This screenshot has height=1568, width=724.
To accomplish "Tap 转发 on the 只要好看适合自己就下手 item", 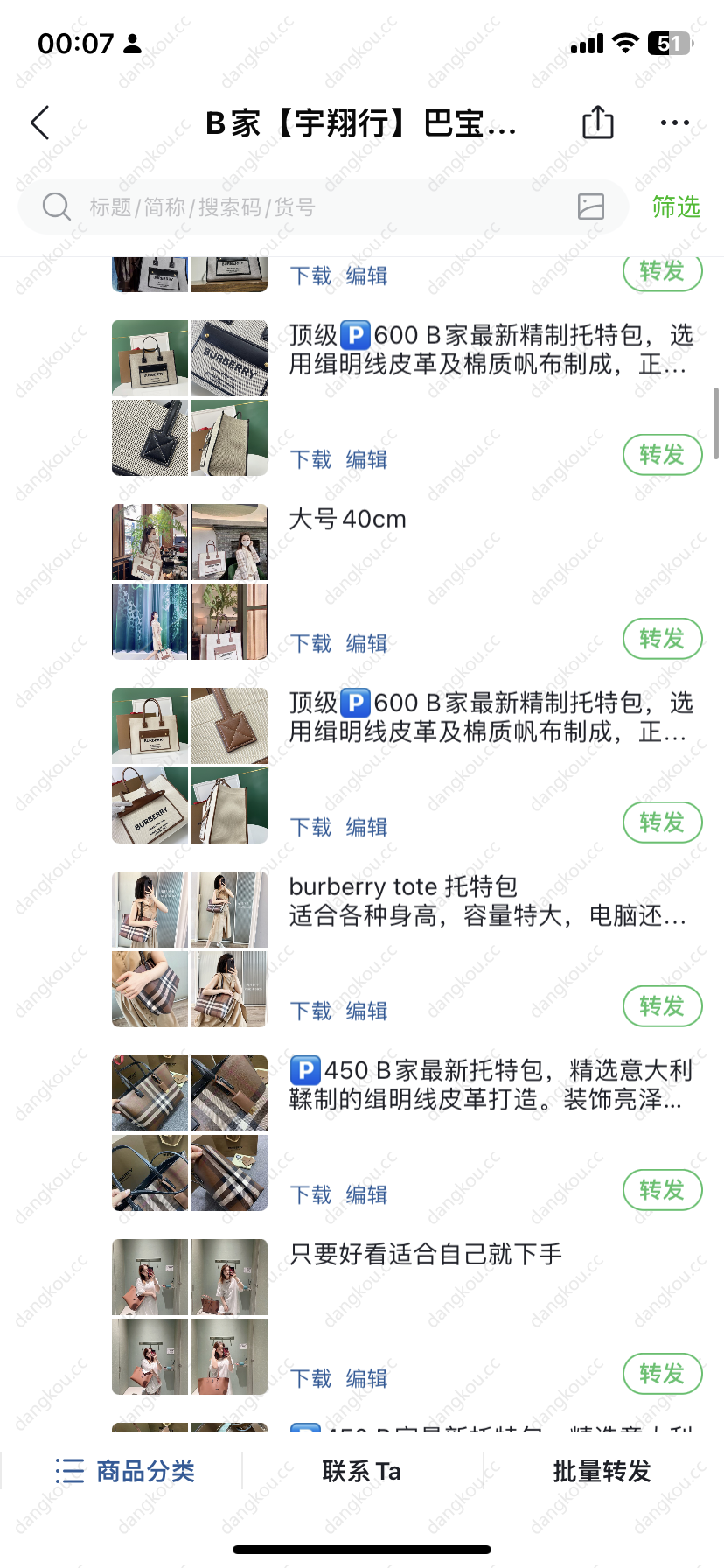I will tap(663, 1374).
